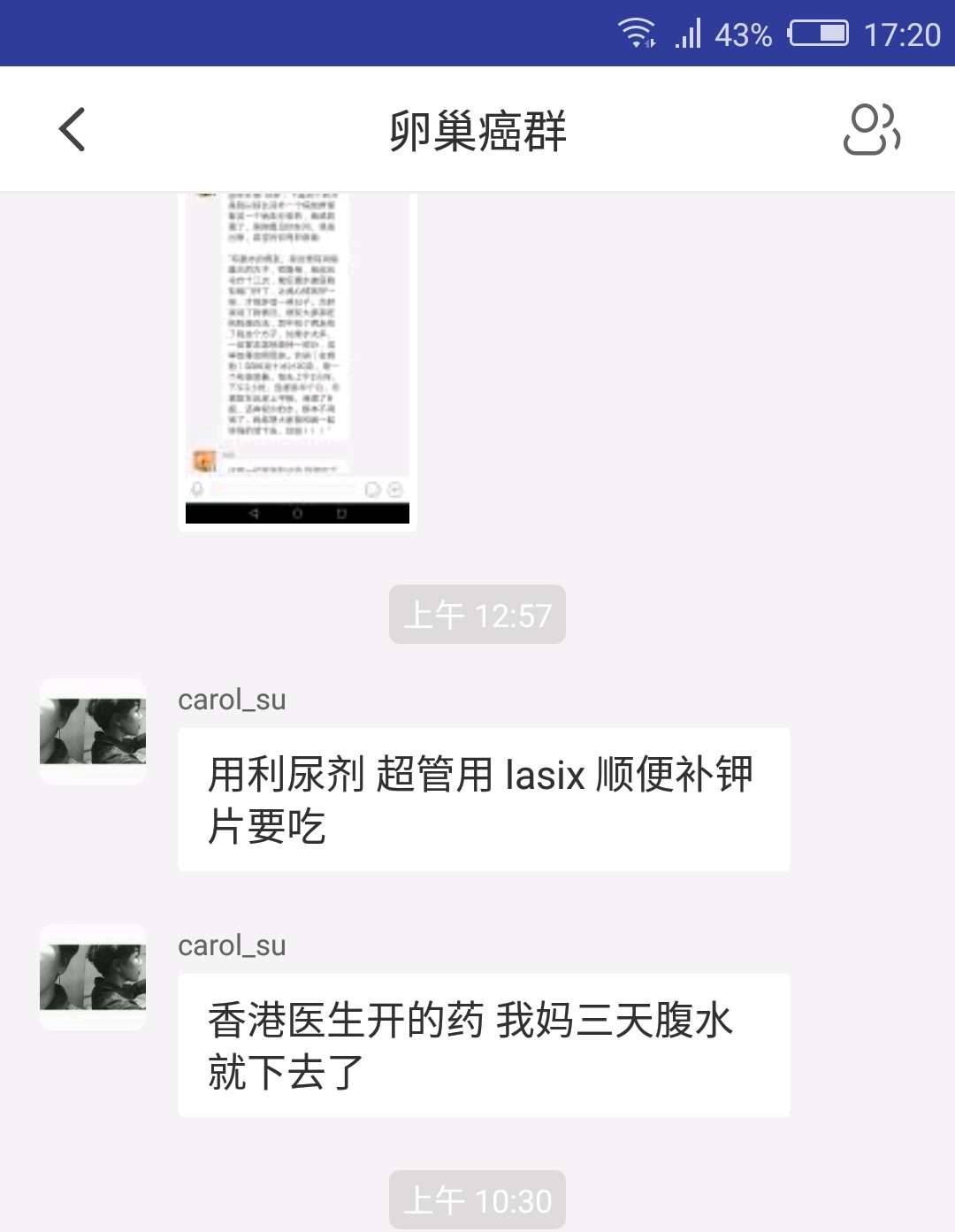Tap carol_su's avatar beside the lasix message
955x1232 pixels.
(x=93, y=731)
